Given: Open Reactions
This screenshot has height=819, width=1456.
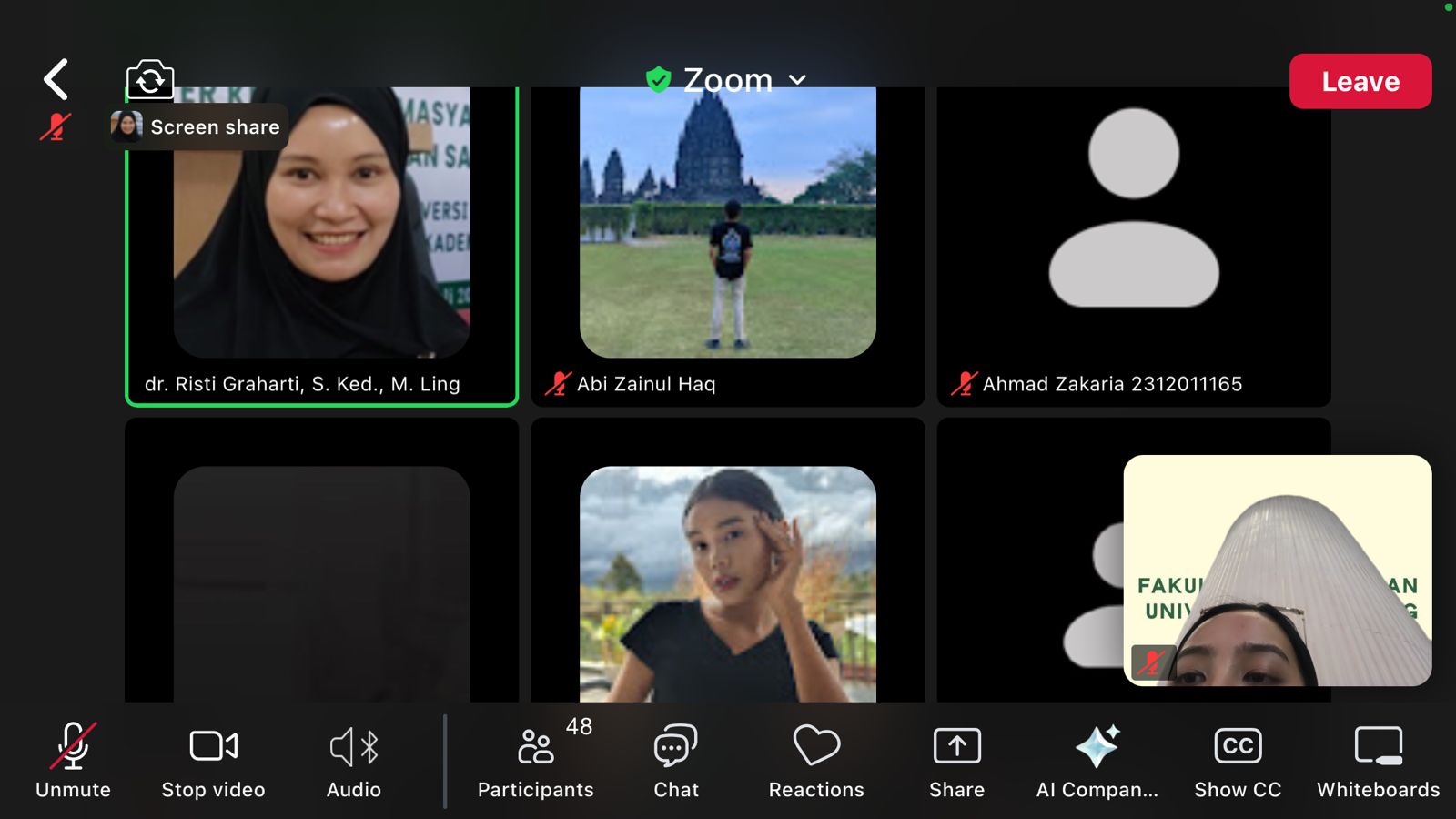Looking at the screenshot, I should (816, 761).
